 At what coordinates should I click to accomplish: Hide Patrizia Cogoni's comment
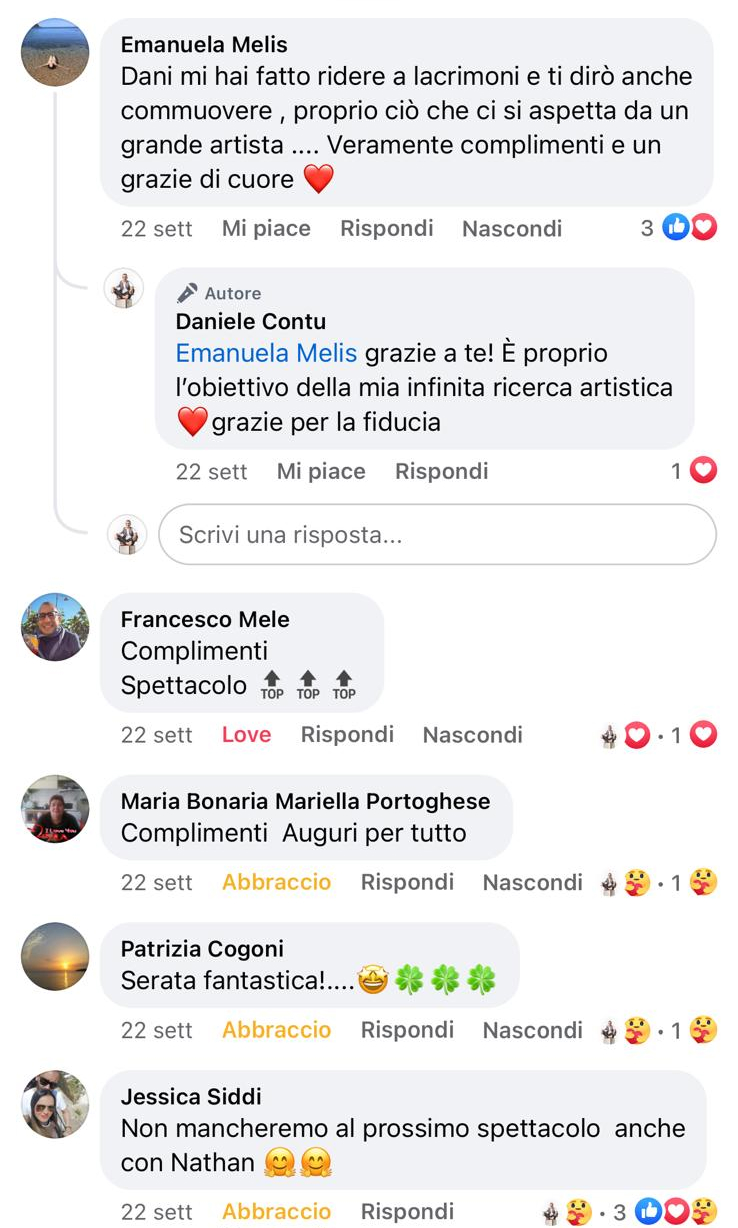click(x=532, y=1031)
